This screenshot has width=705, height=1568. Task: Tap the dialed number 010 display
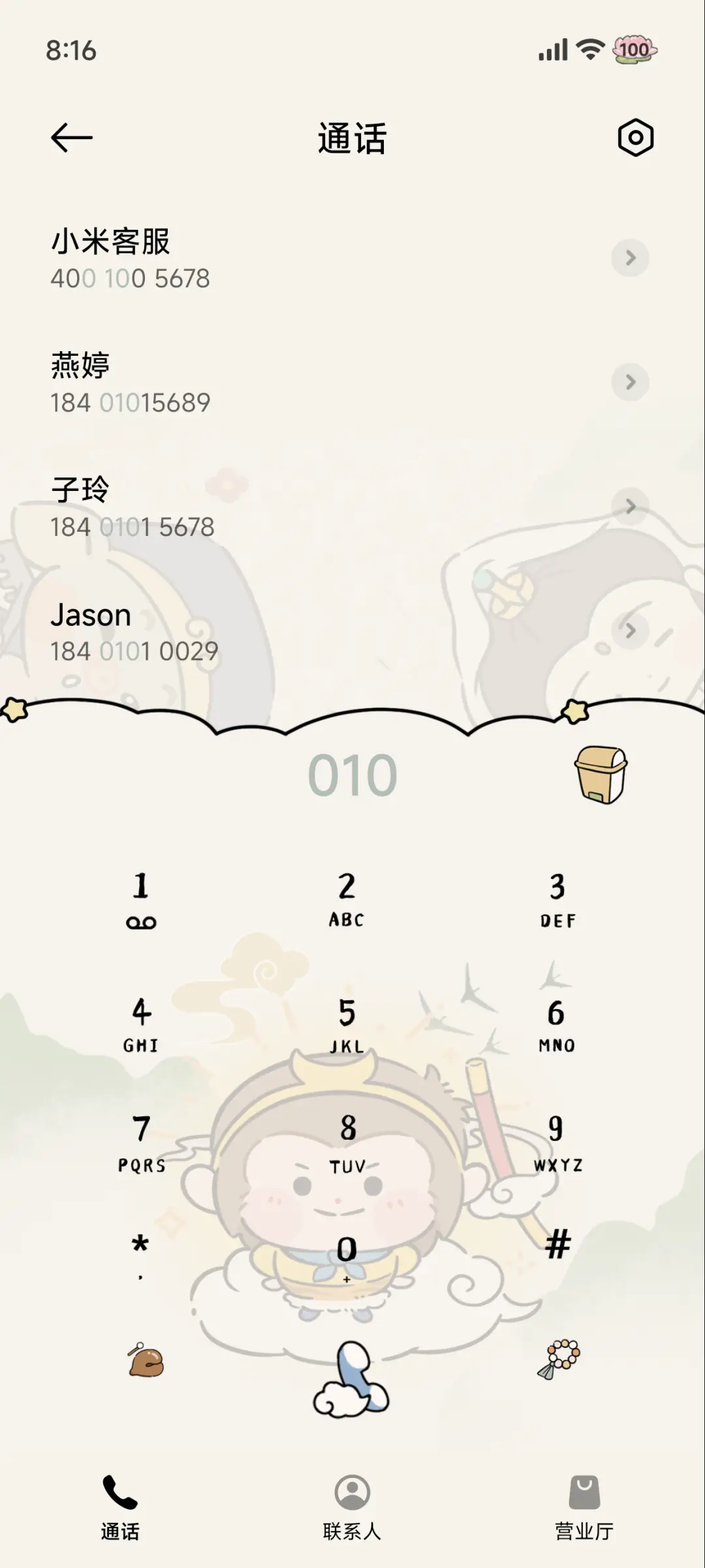pos(352,776)
